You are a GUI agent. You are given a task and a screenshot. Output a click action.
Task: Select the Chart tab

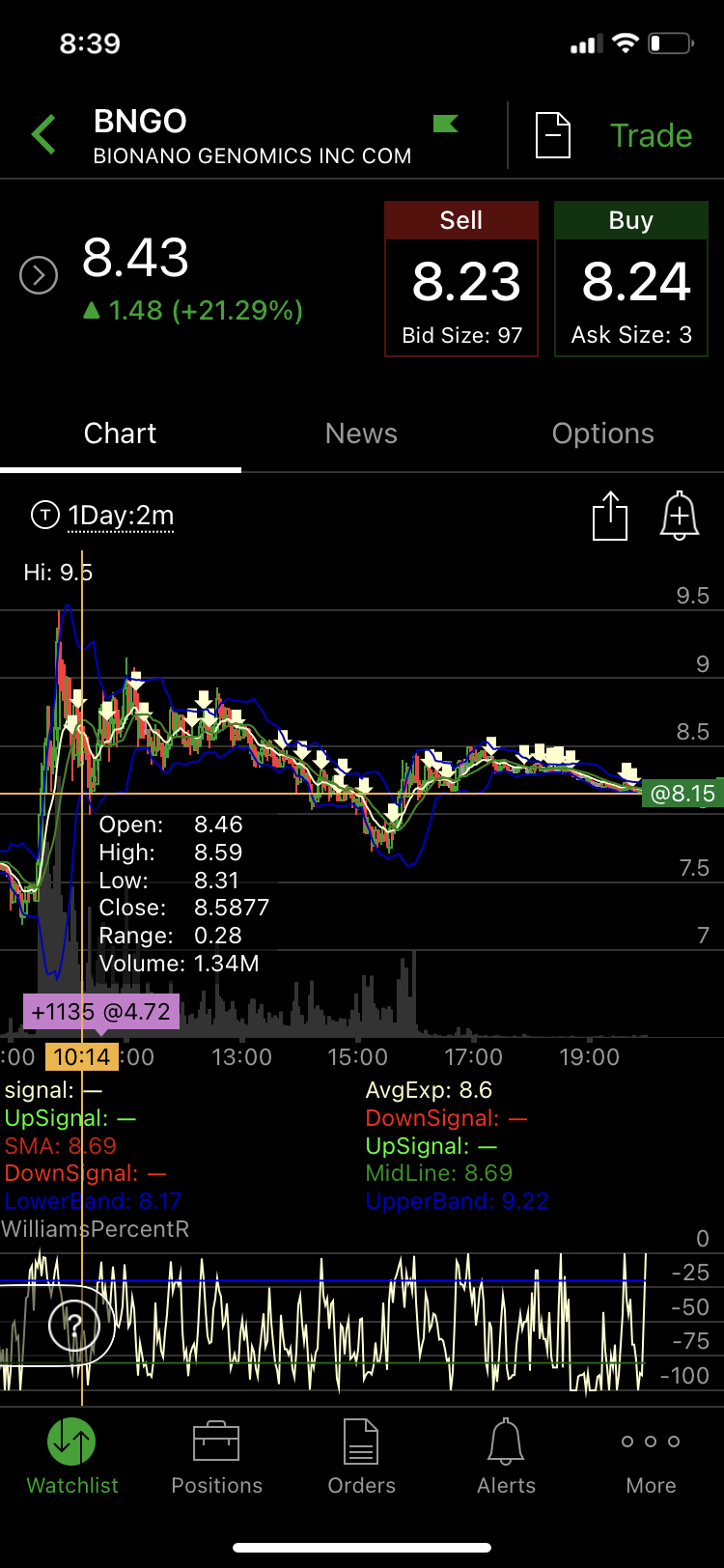(120, 434)
